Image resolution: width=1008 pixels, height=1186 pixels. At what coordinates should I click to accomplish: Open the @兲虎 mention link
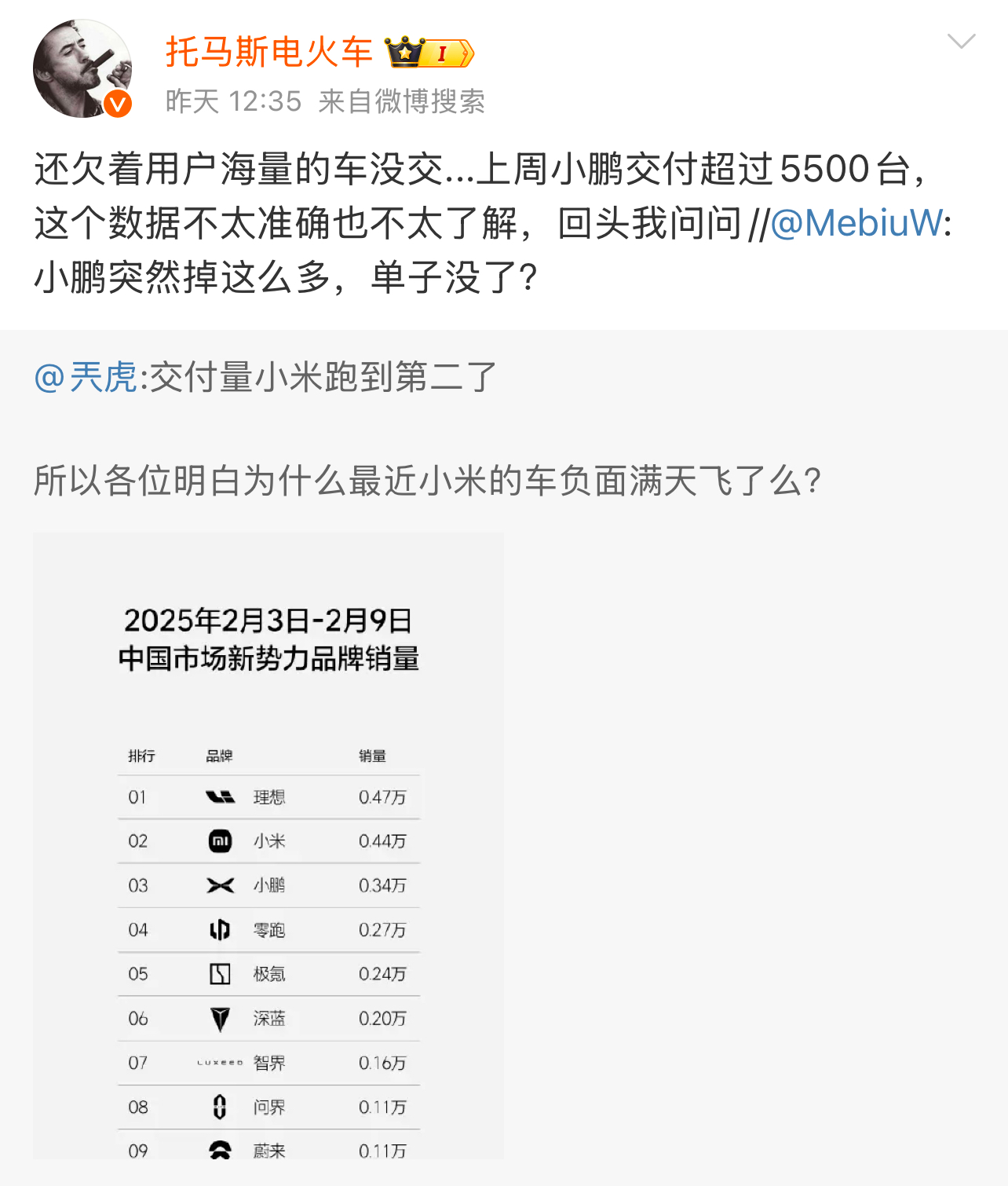[x=86, y=377]
